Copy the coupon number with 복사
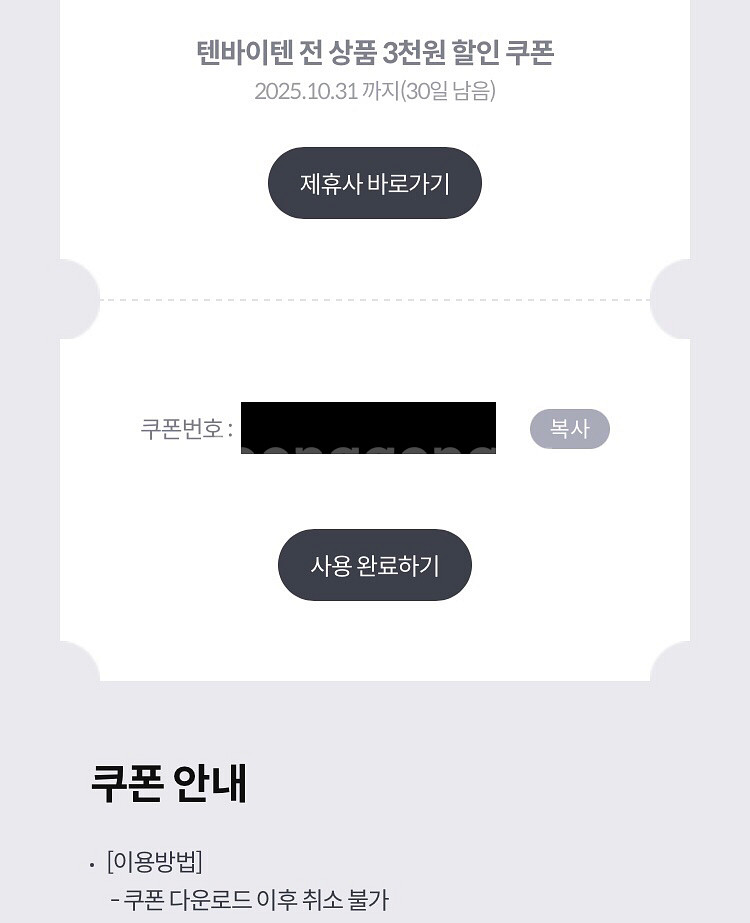This screenshot has height=923, width=750. point(569,429)
